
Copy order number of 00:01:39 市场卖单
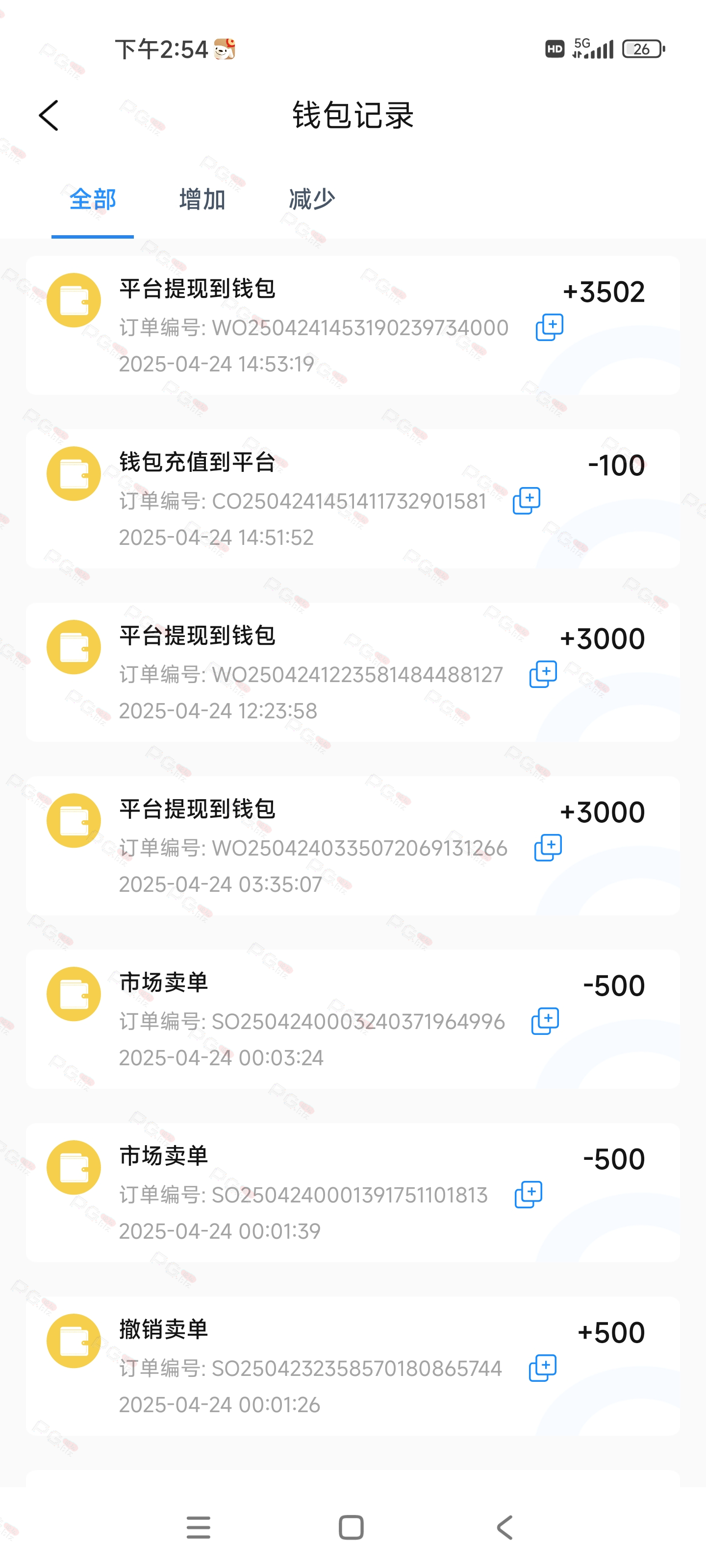click(x=528, y=1195)
